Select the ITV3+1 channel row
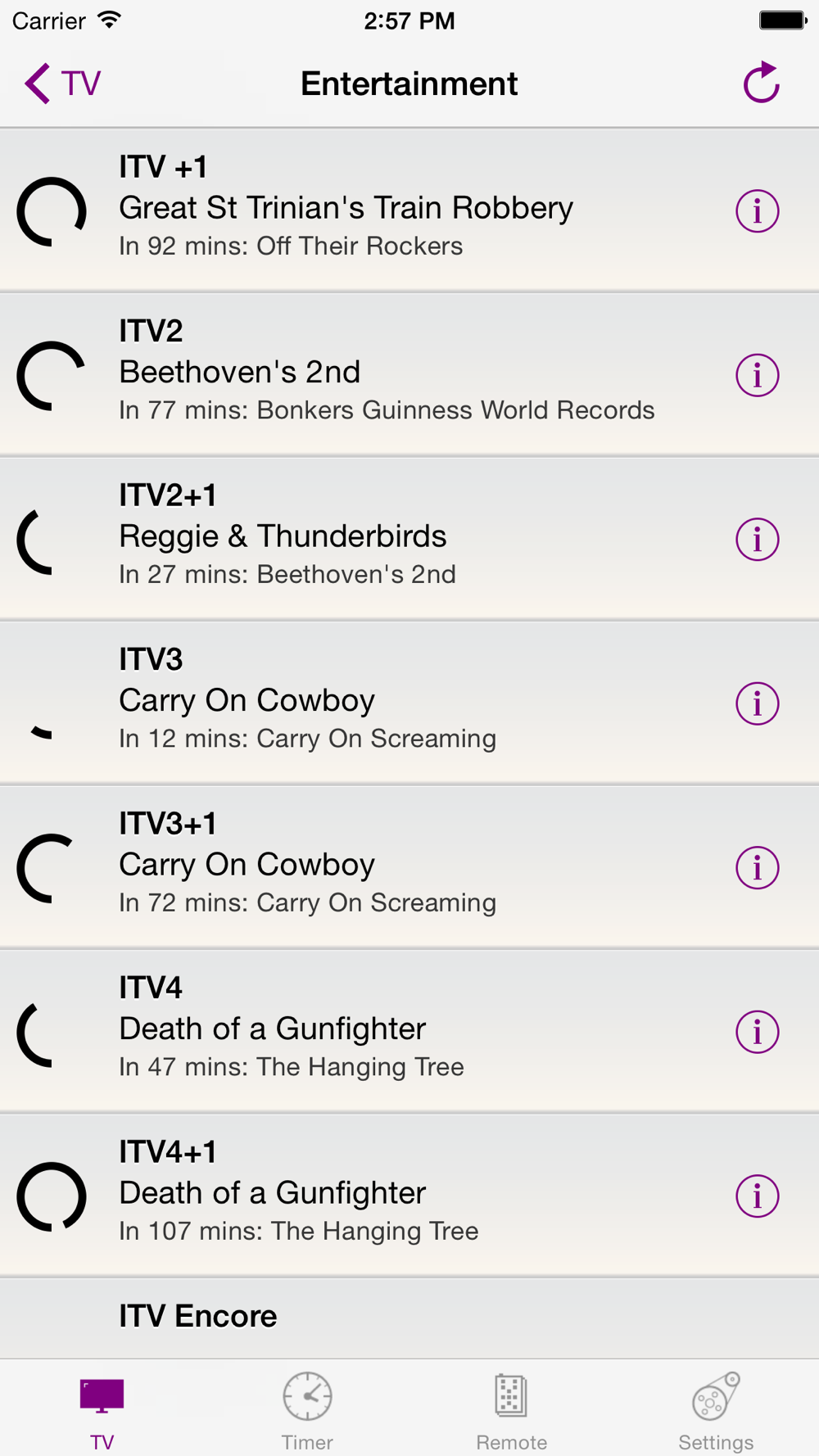The width and height of the screenshot is (819, 1456). click(409, 866)
